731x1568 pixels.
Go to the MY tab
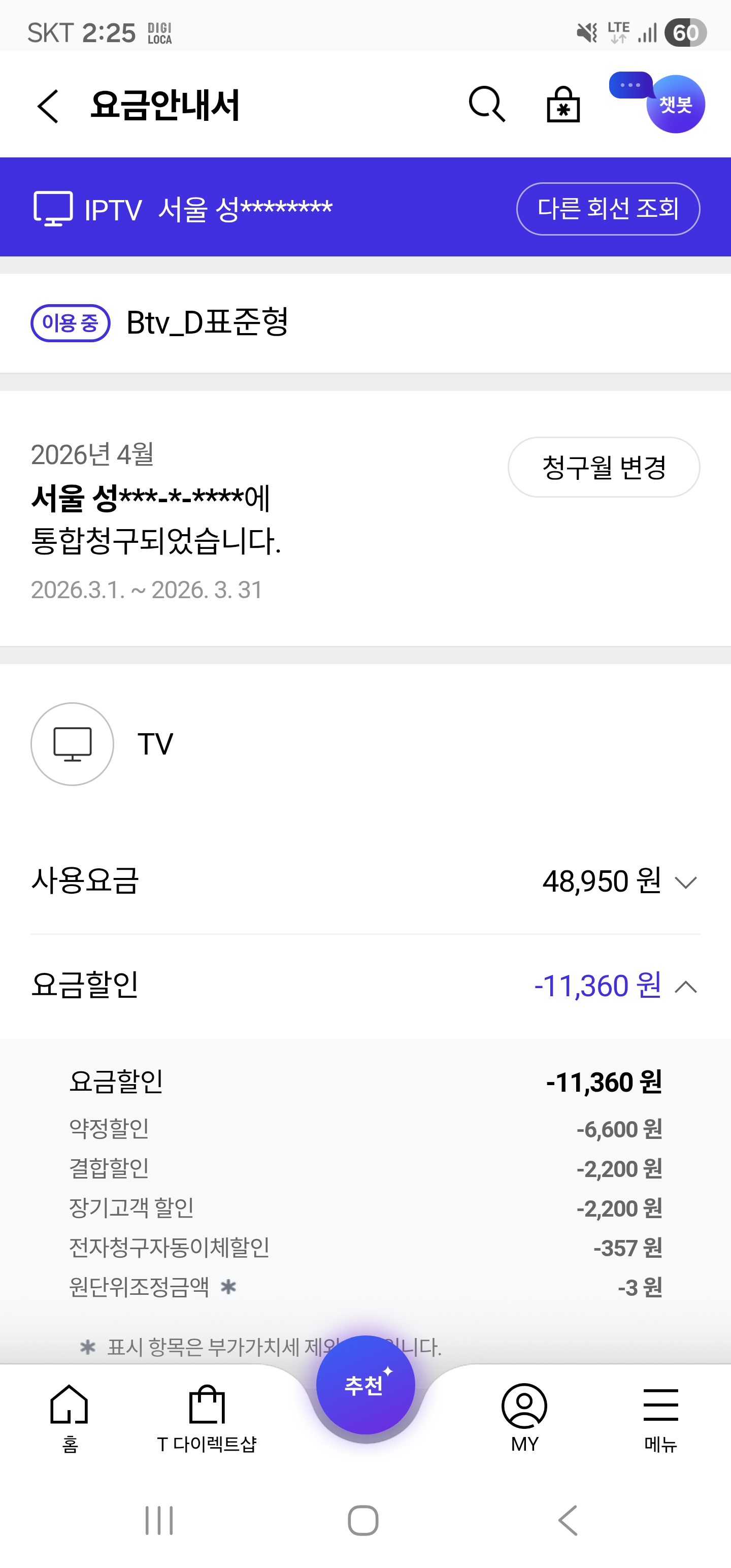524,1418
